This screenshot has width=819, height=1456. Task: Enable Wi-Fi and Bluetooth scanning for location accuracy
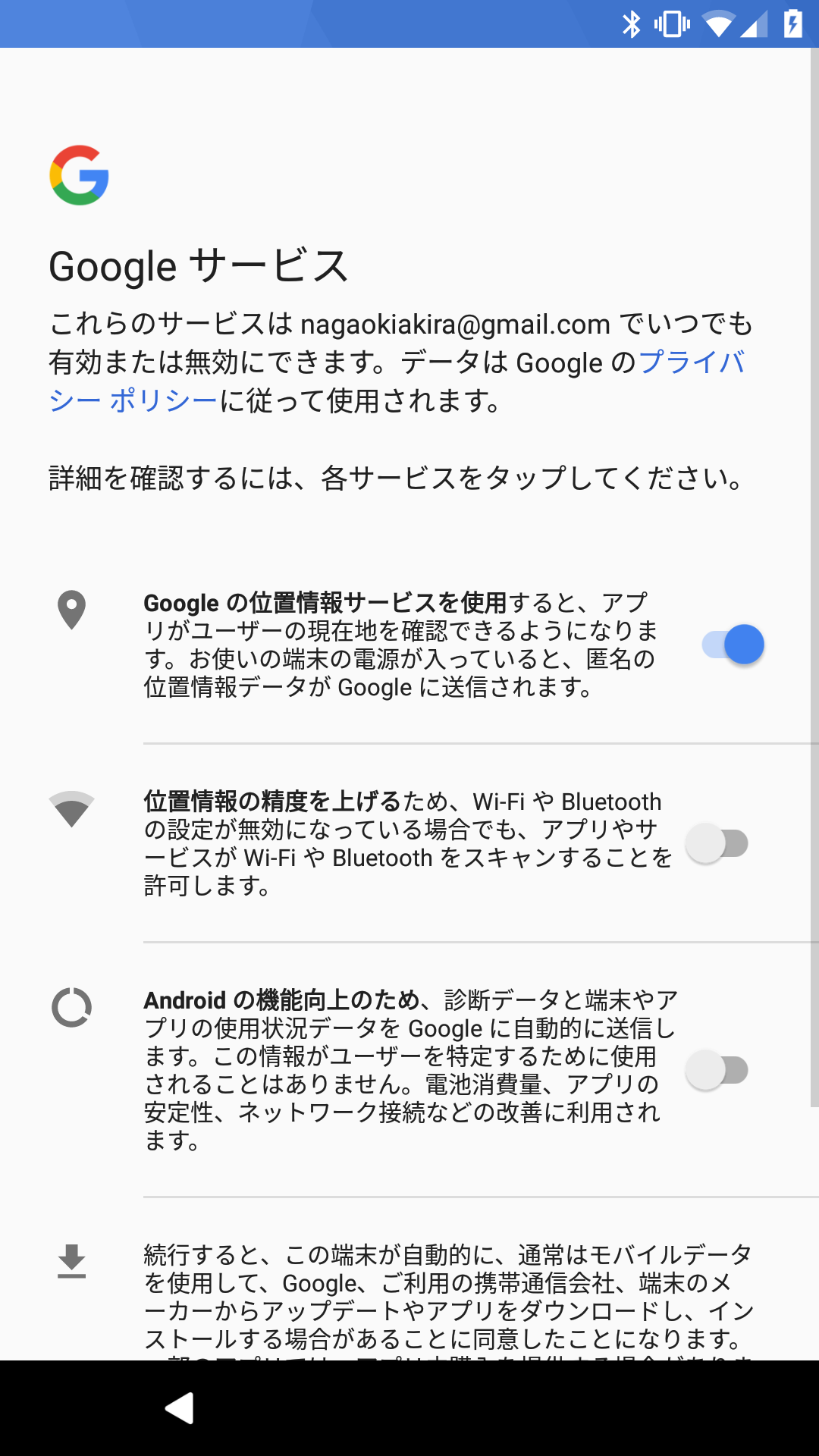(717, 843)
